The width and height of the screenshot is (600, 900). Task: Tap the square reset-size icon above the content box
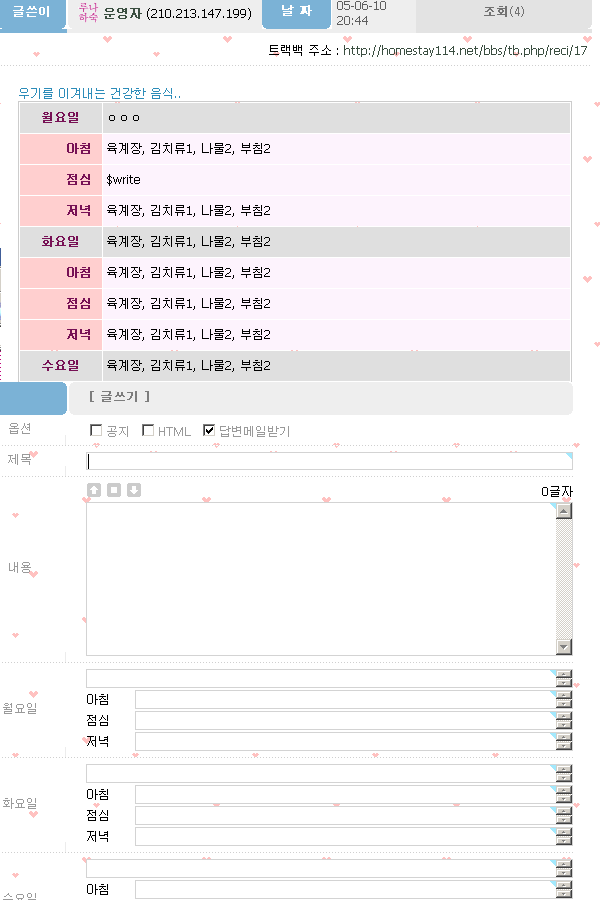click(114, 490)
